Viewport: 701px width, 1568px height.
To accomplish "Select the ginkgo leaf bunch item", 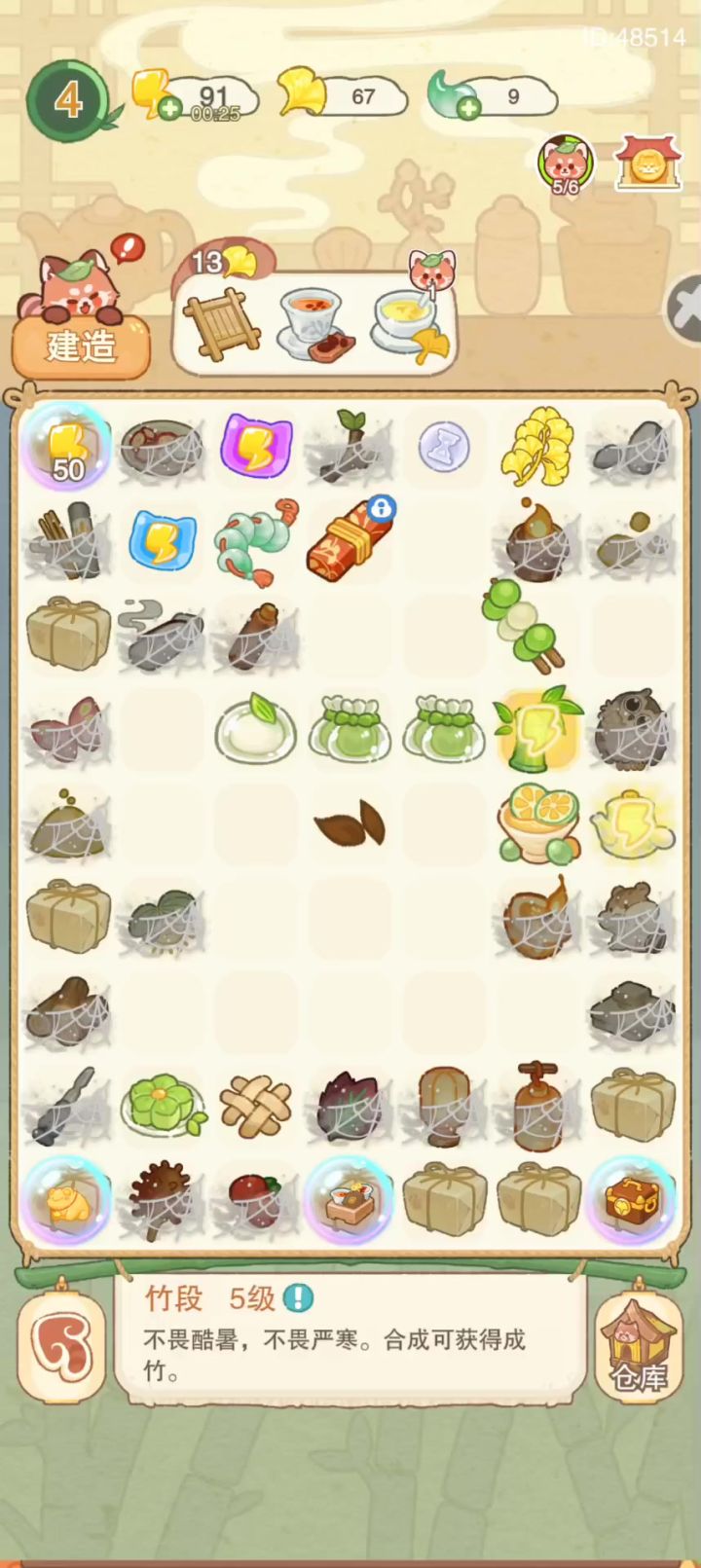I will 537,447.
